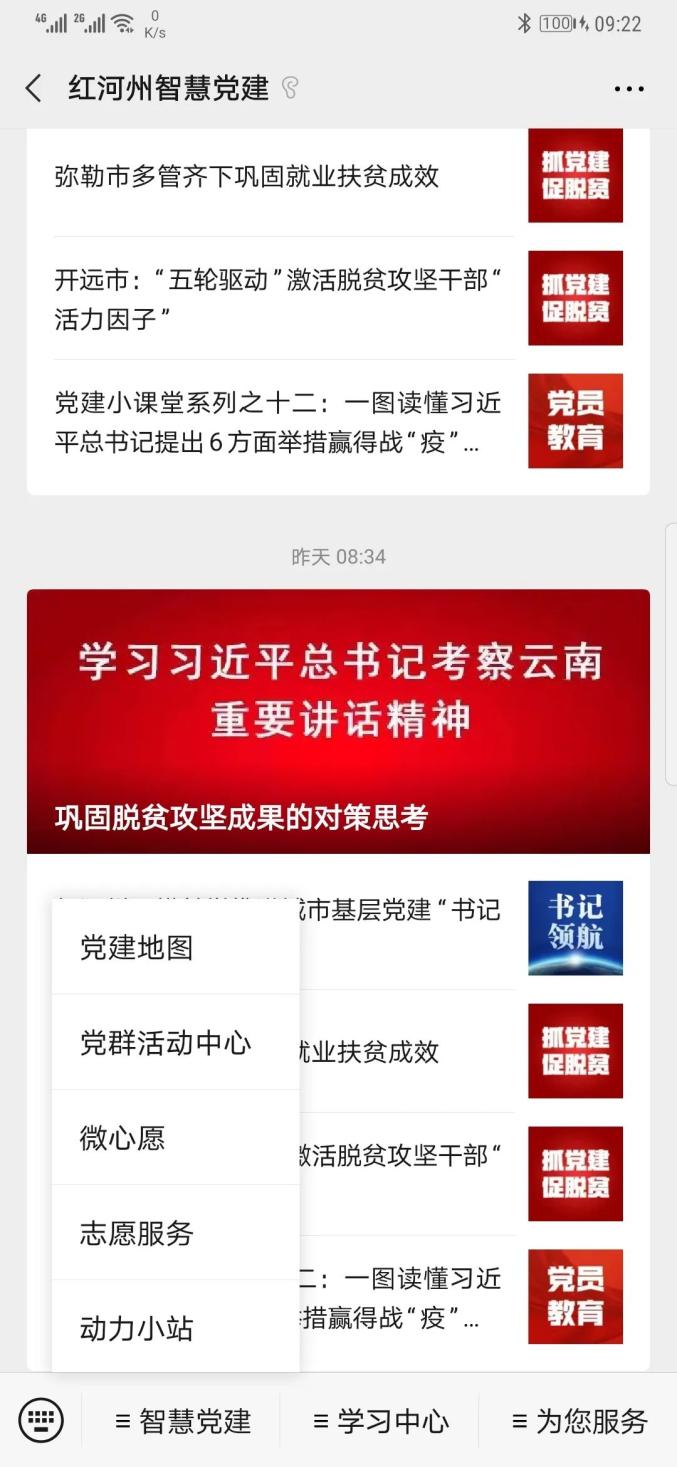Switch to keyboard input mode
This screenshot has width=677, height=1467.
[x=41, y=1419]
